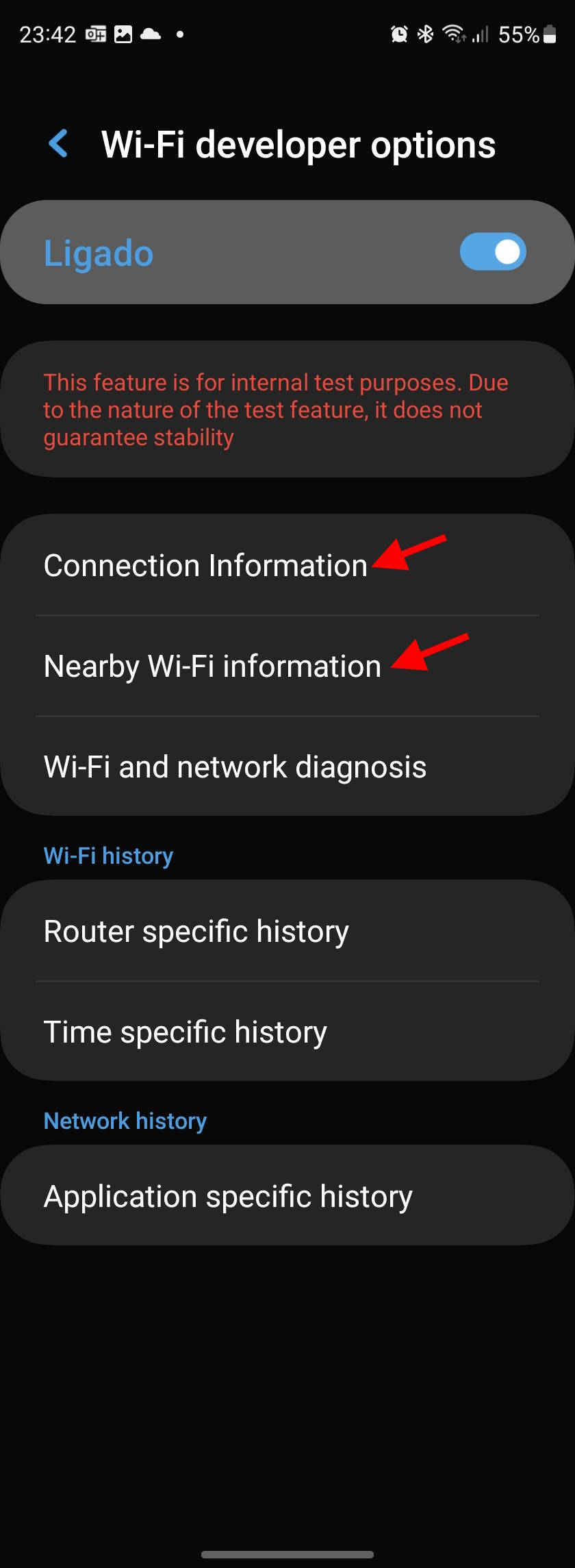Turn off the Ligado switch
The height and width of the screenshot is (1568, 575).
(493, 252)
